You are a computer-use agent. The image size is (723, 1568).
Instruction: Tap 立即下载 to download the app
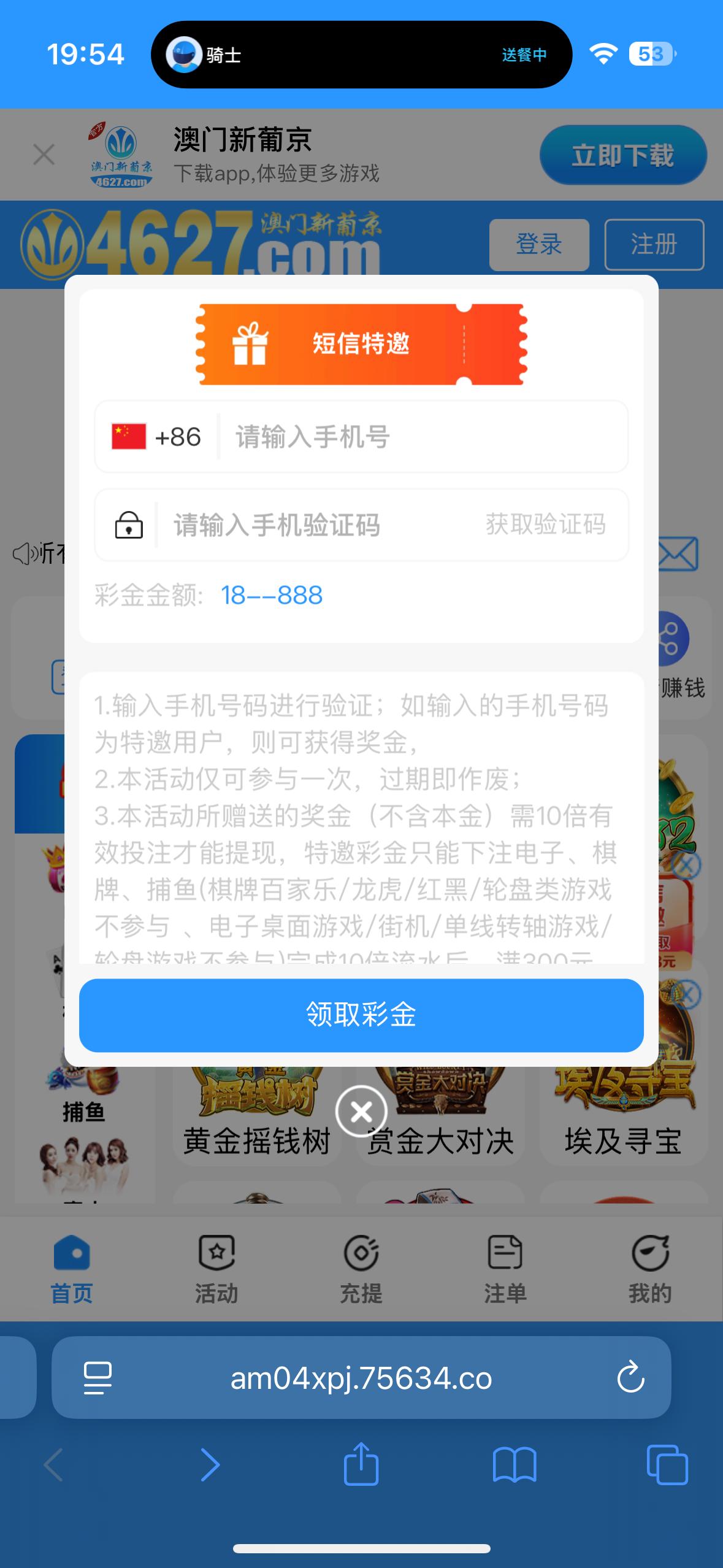coord(622,155)
